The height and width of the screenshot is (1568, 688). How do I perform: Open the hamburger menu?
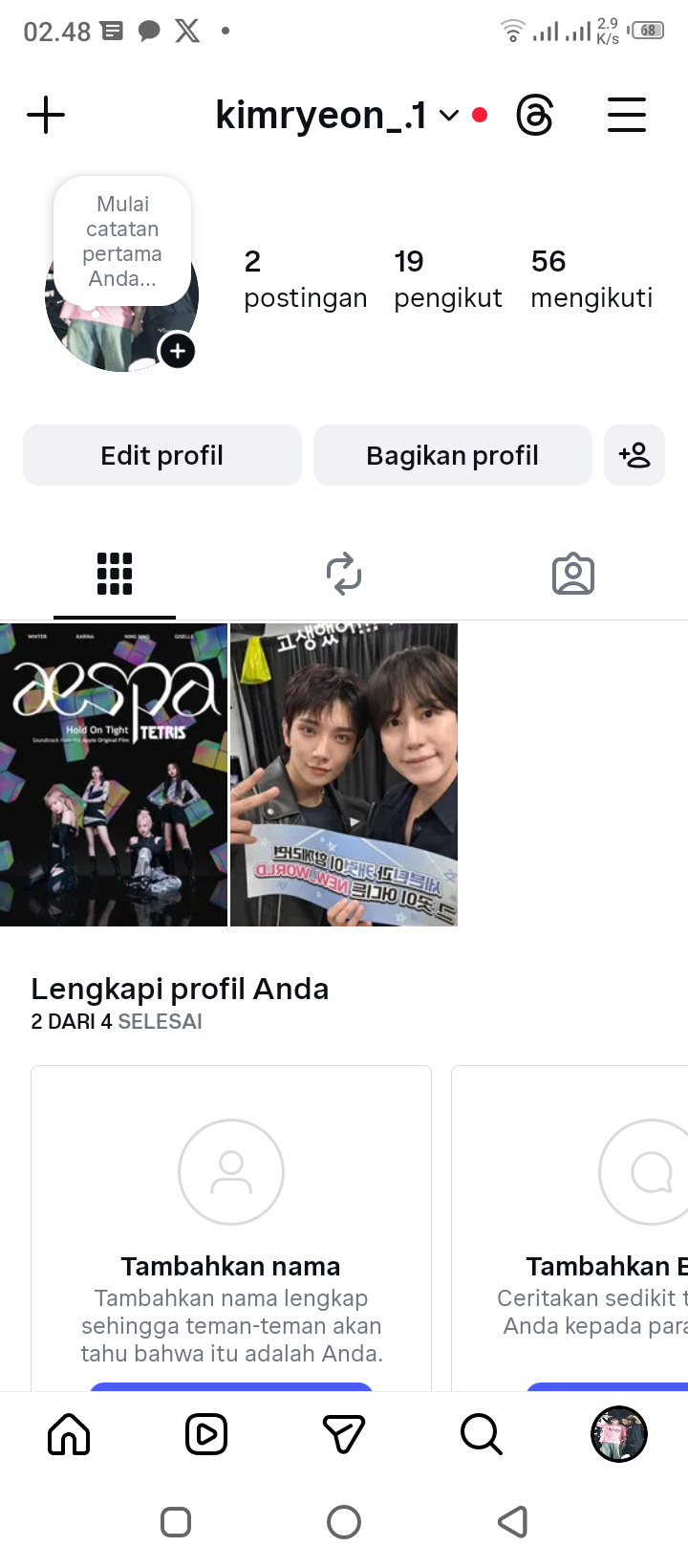pos(627,116)
